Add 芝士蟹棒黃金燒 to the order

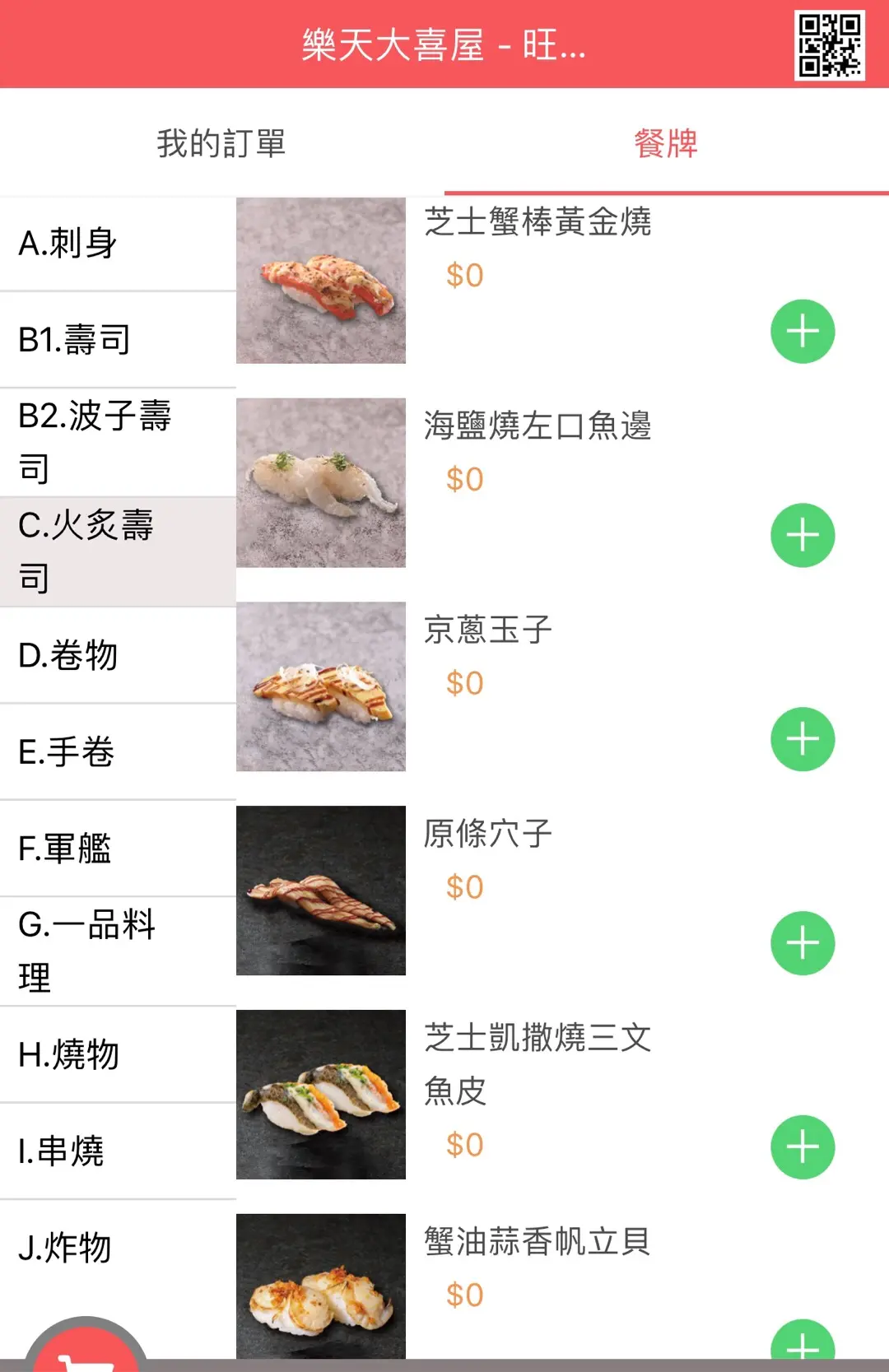click(x=803, y=332)
